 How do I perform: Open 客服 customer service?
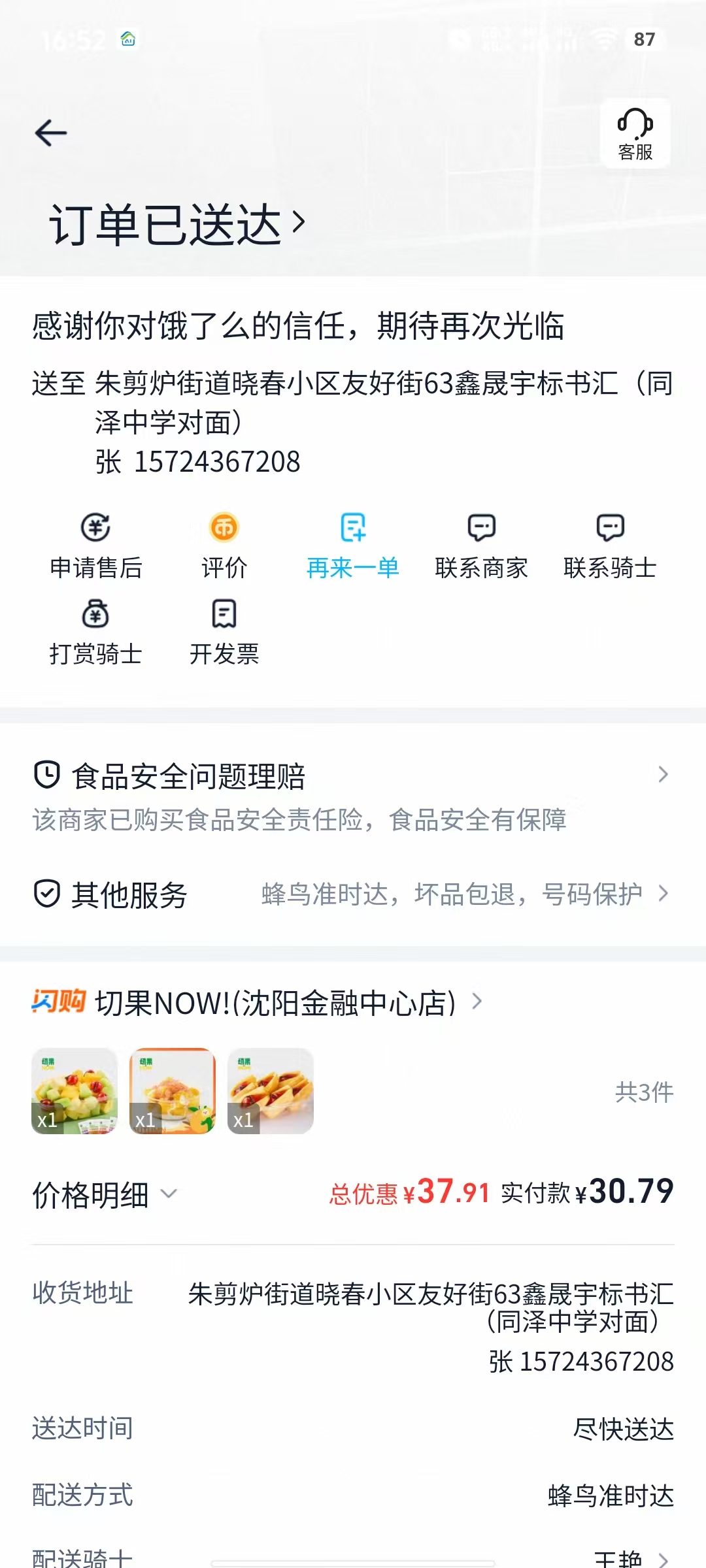tap(635, 134)
